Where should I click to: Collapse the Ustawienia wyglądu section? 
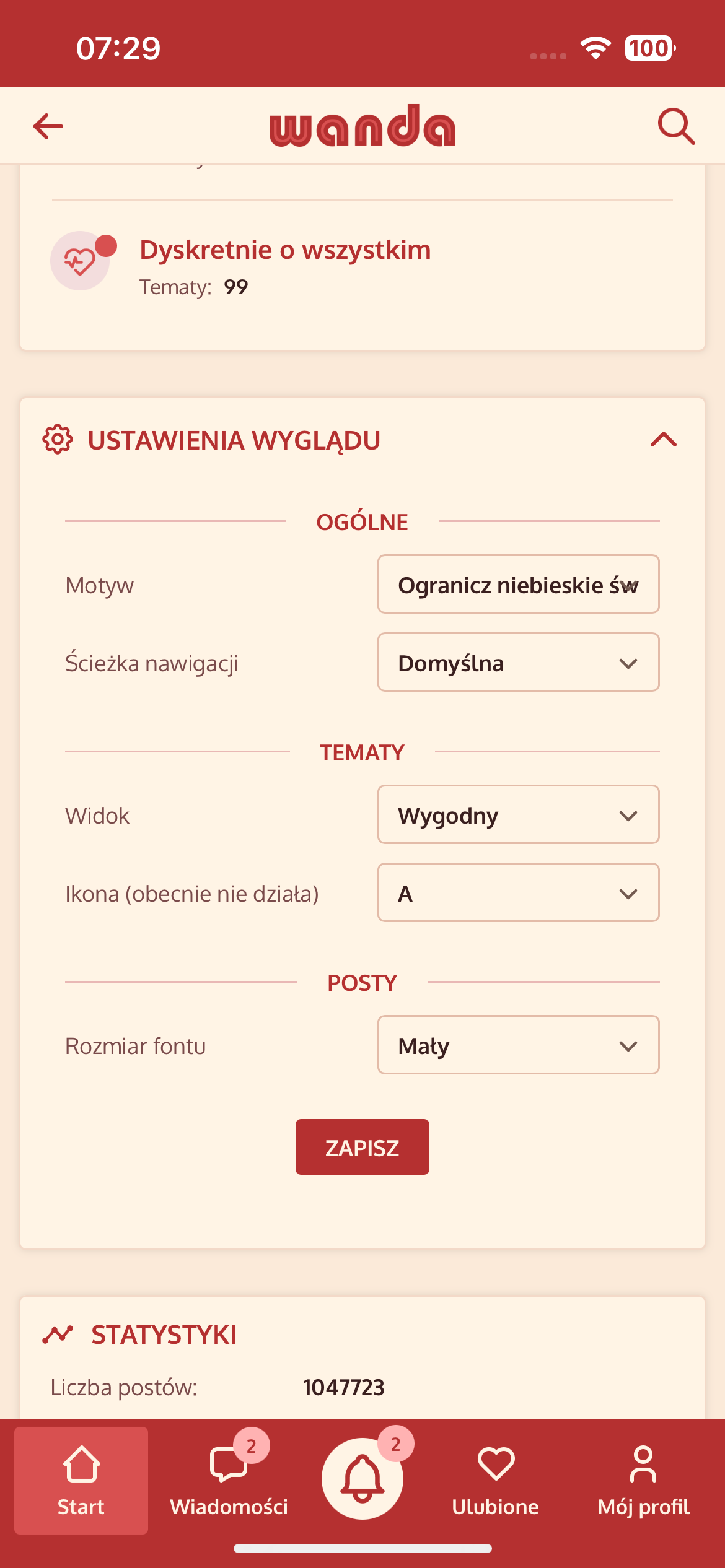coord(663,440)
